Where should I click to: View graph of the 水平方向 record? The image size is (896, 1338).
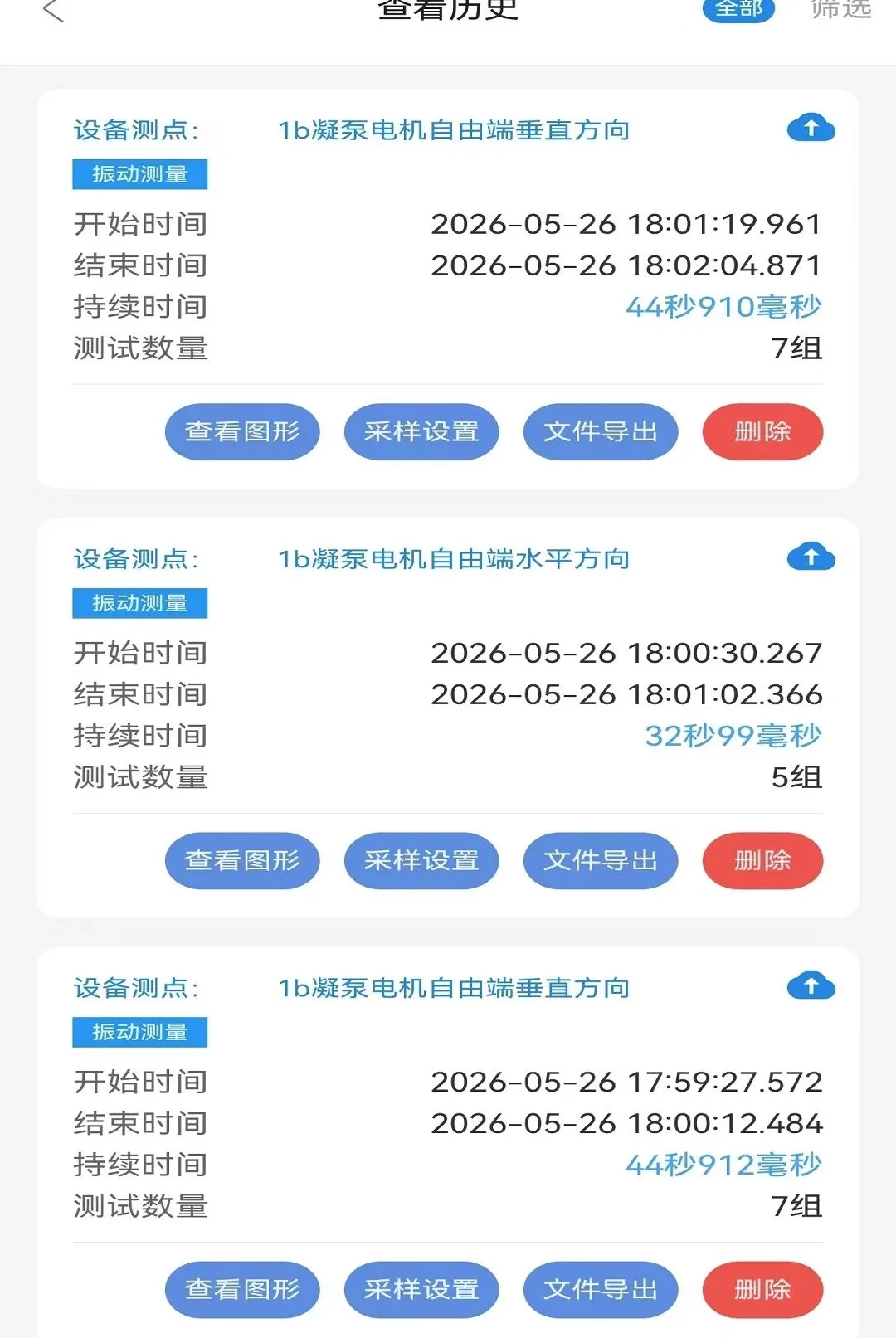[242, 860]
